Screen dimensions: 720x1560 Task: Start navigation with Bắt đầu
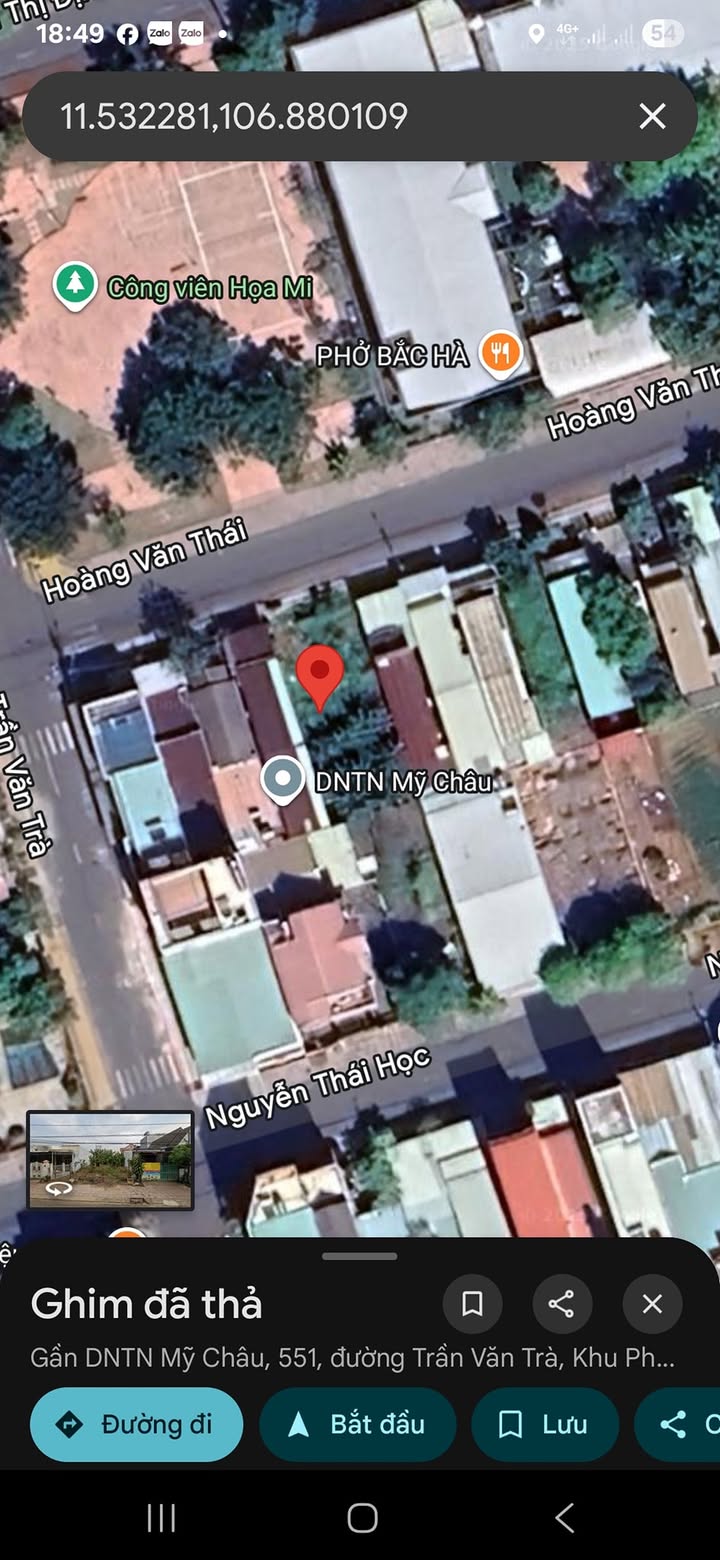click(358, 1424)
